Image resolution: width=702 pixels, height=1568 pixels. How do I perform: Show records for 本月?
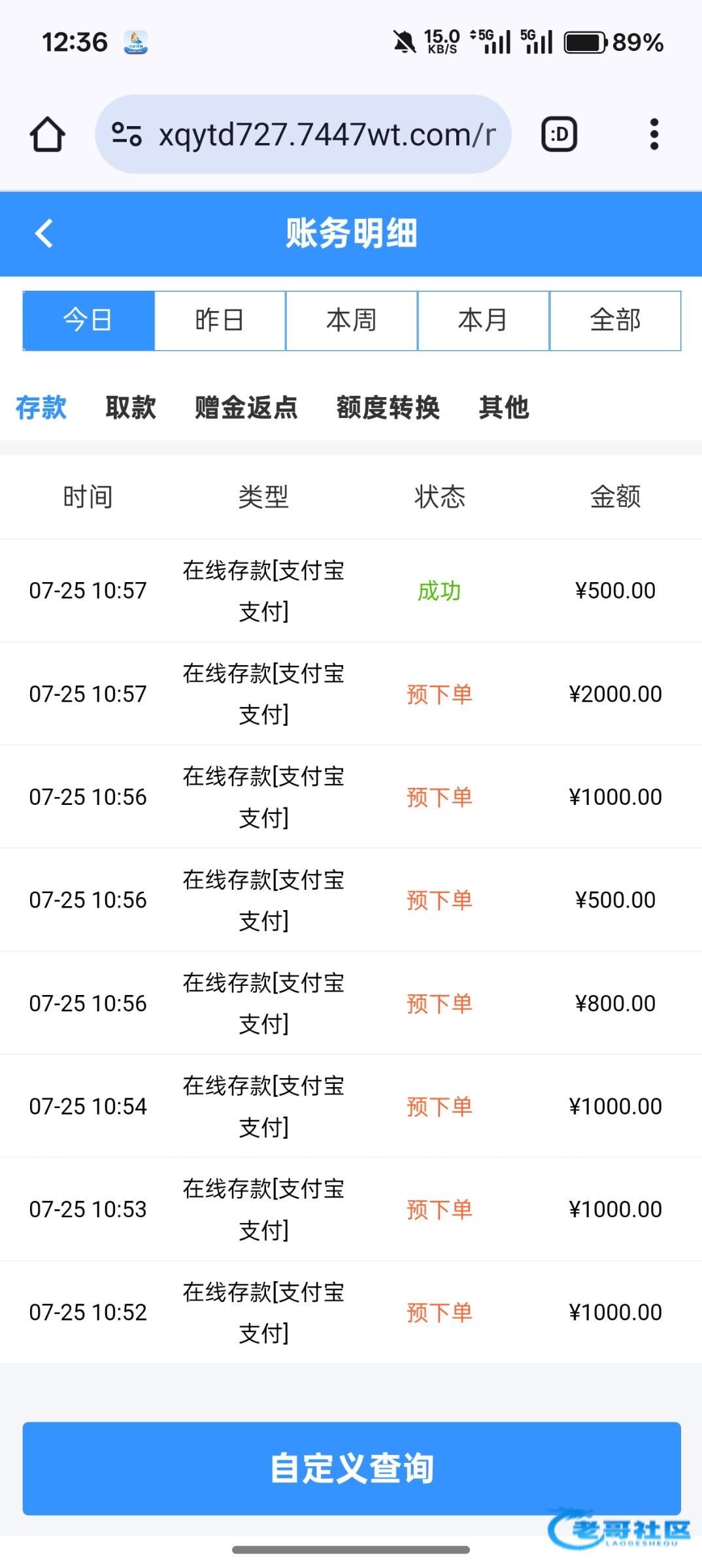coord(483,321)
